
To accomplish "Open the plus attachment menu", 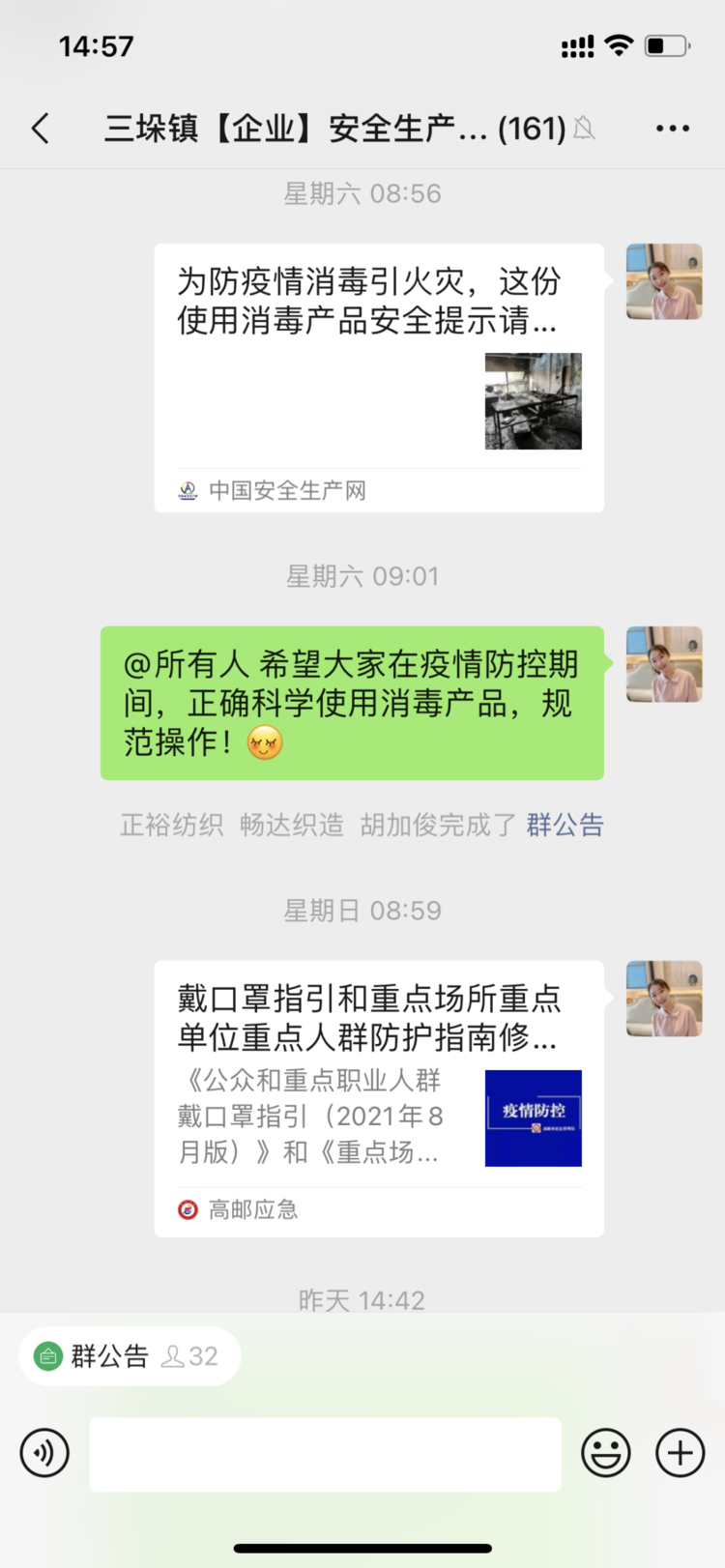I will coord(680,1452).
